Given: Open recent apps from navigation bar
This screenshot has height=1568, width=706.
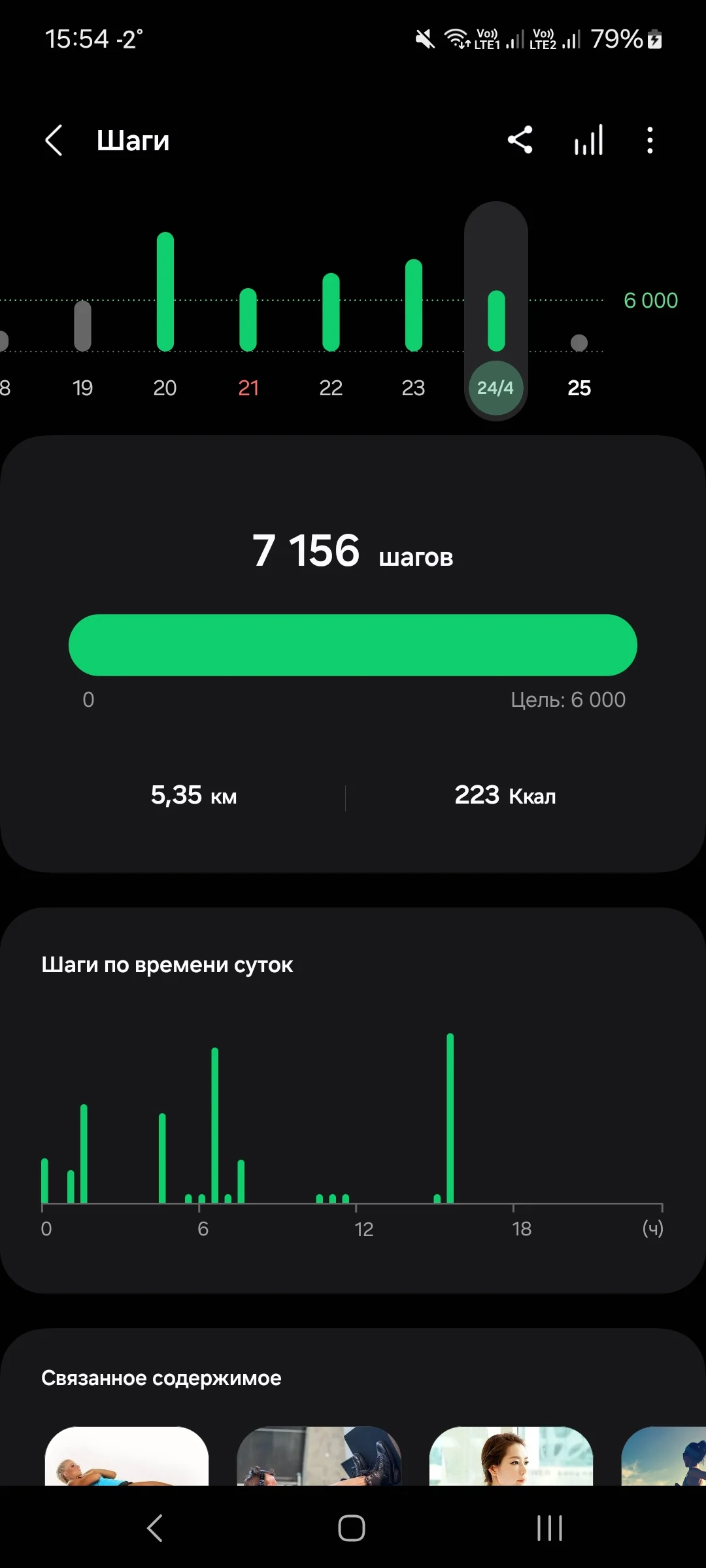Looking at the screenshot, I should 549,1528.
